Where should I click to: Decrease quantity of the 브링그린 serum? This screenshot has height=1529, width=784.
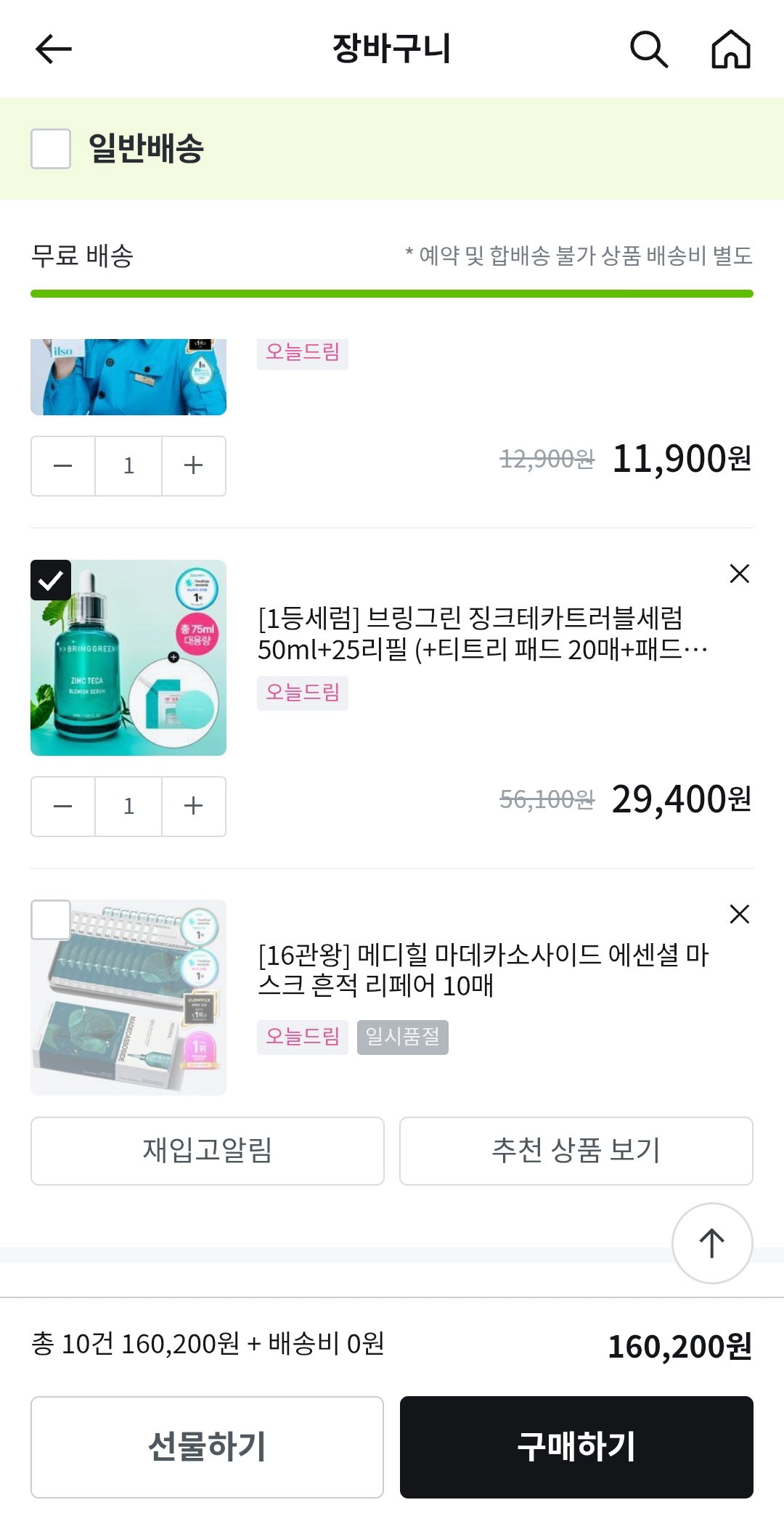click(63, 807)
